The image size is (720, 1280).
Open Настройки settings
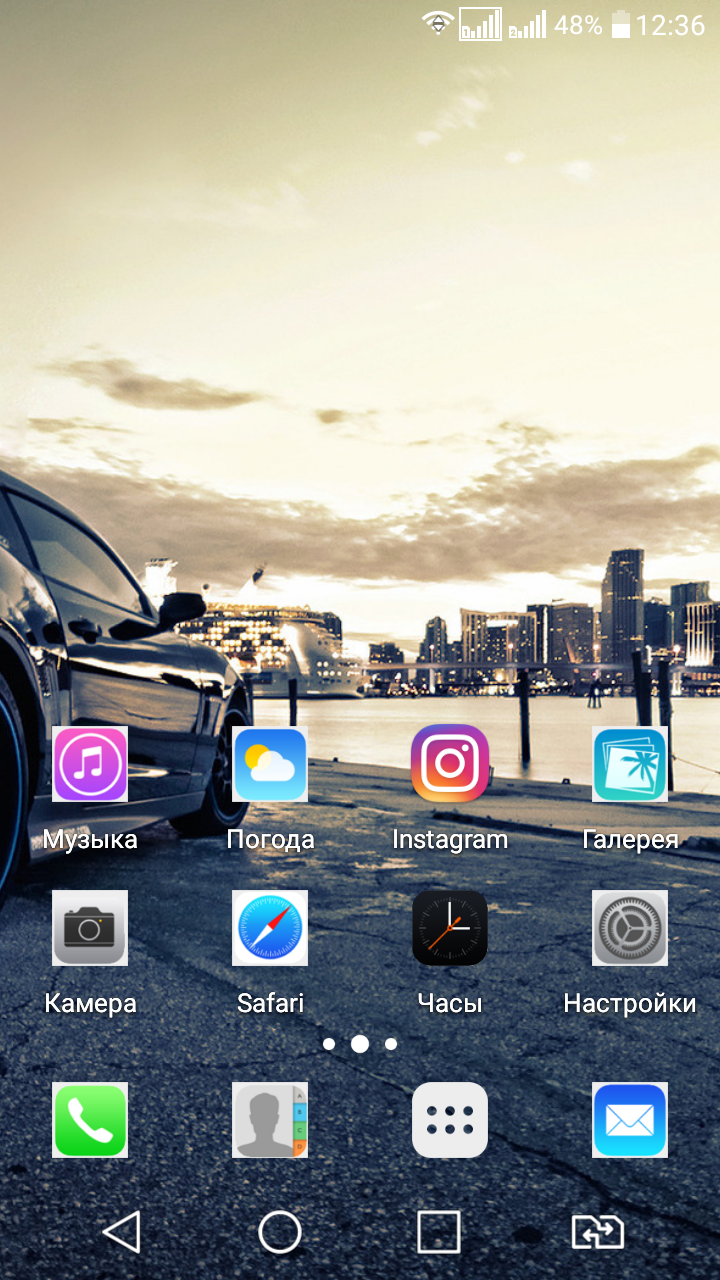click(630, 928)
